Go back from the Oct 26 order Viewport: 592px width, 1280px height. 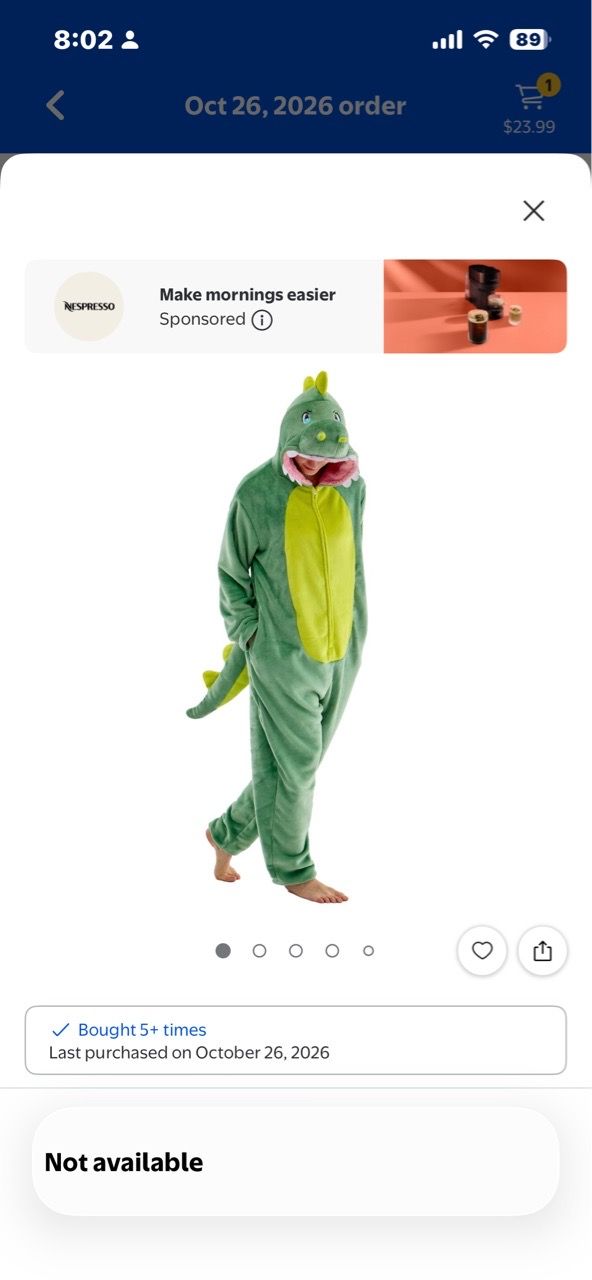(56, 105)
